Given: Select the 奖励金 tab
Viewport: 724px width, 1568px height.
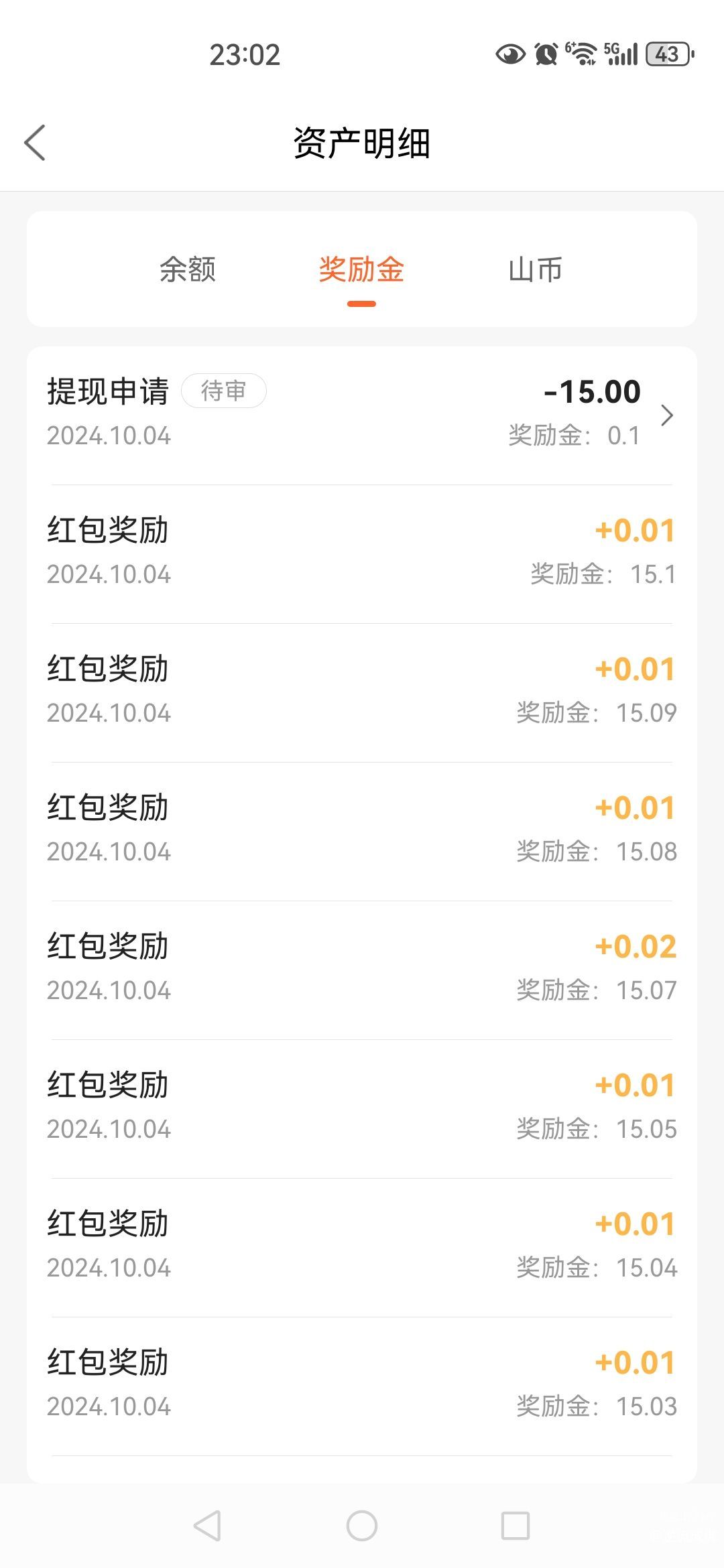Looking at the screenshot, I should 361,269.
